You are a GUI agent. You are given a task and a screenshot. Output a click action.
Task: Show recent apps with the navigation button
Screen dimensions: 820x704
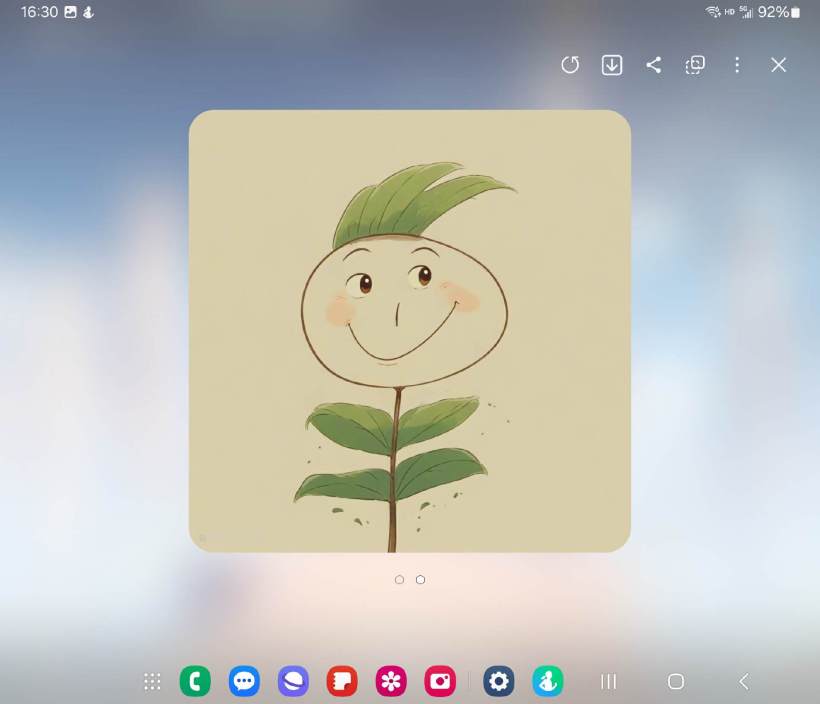(x=608, y=681)
